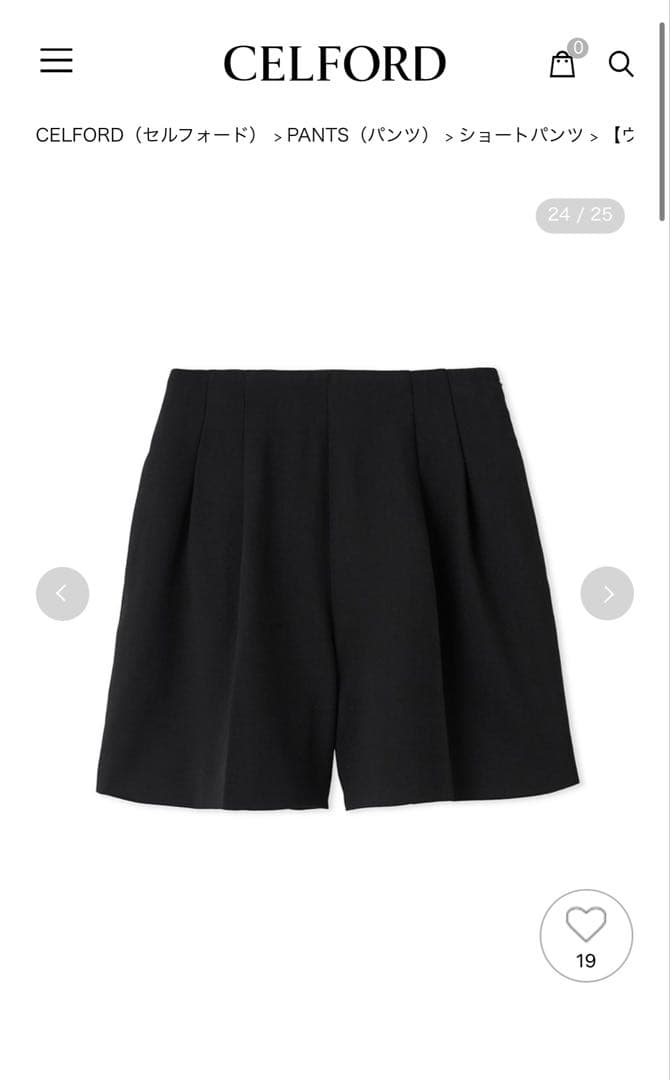Tap the black shorts product image

(337, 590)
